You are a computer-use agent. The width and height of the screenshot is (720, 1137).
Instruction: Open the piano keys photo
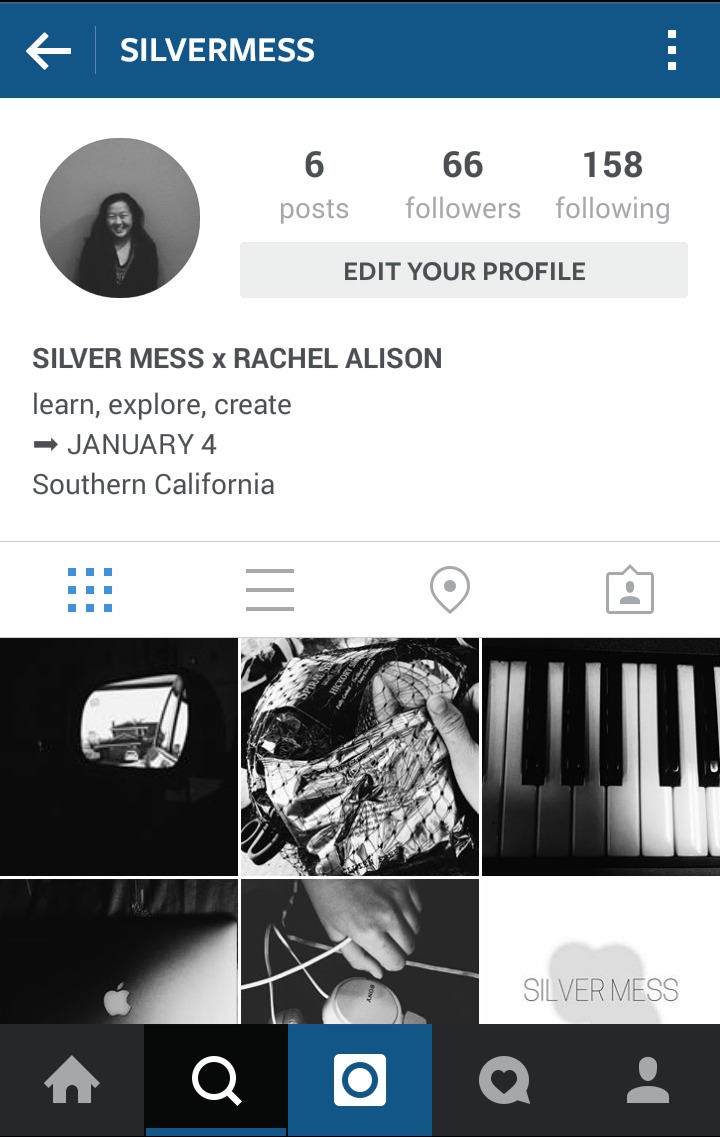pos(601,757)
